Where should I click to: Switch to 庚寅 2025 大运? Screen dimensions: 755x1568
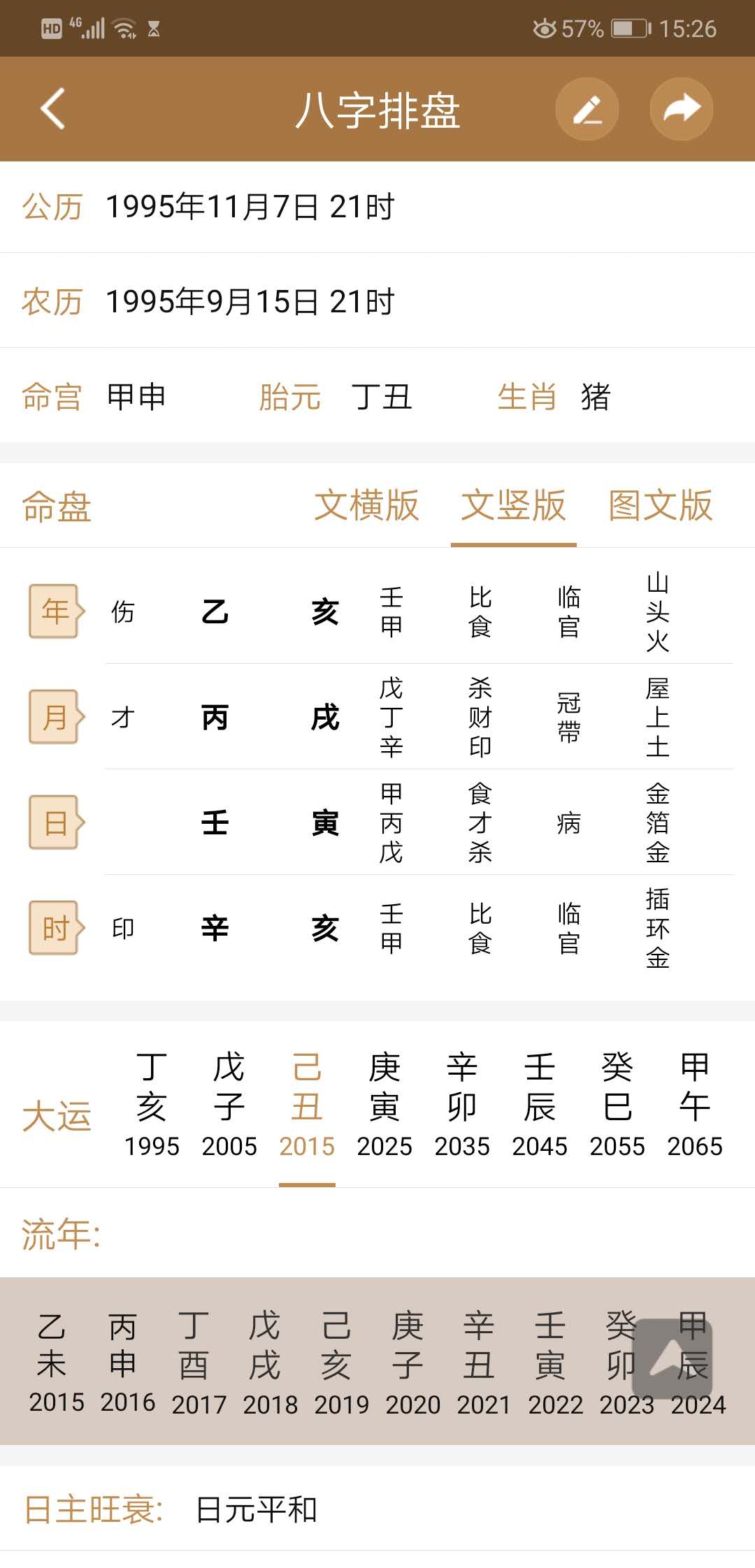[384, 1105]
